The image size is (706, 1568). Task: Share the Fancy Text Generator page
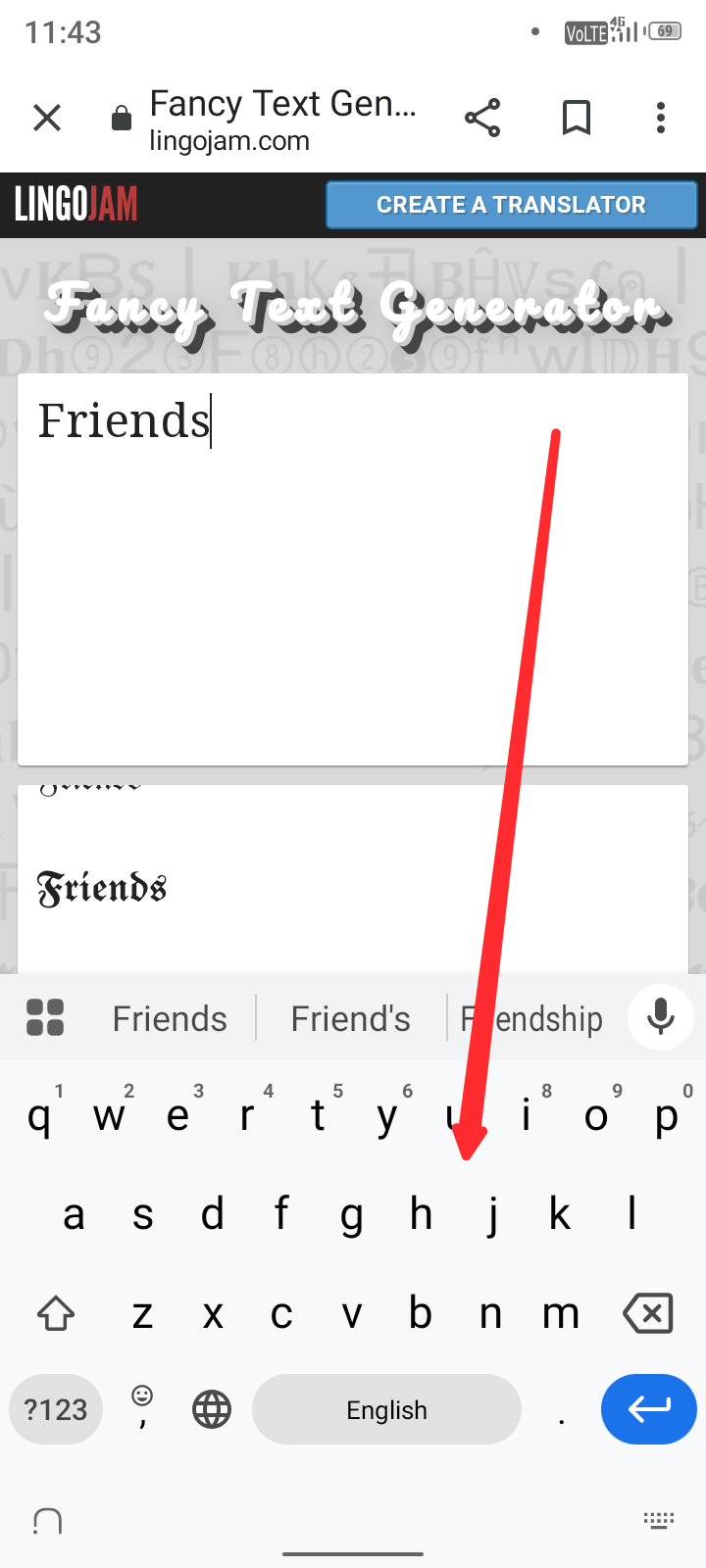482,119
